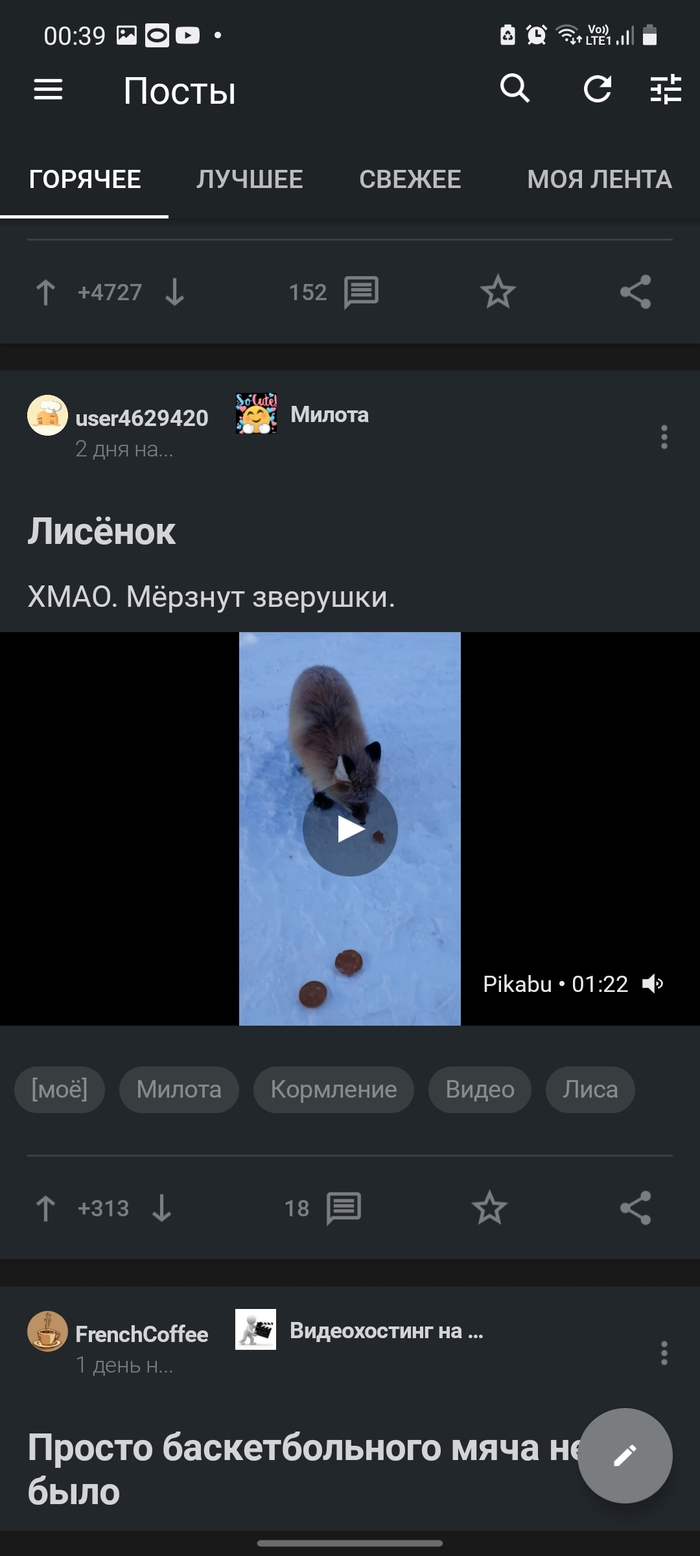The image size is (700, 1556).
Task: Open user4629420's profile
Action: [x=141, y=418]
